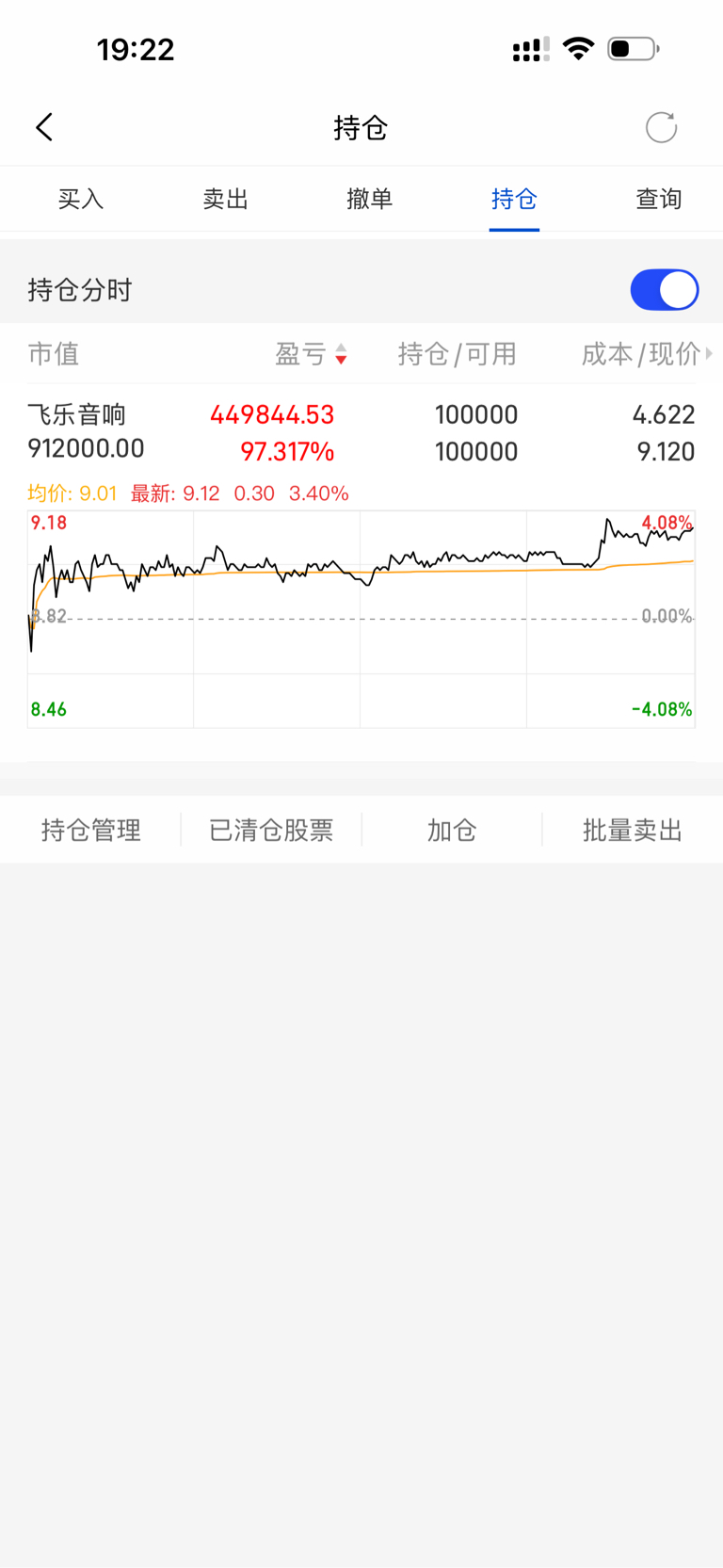Select the 持仓 tab
This screenshot has height=1568, width=723.
point(514,199)
